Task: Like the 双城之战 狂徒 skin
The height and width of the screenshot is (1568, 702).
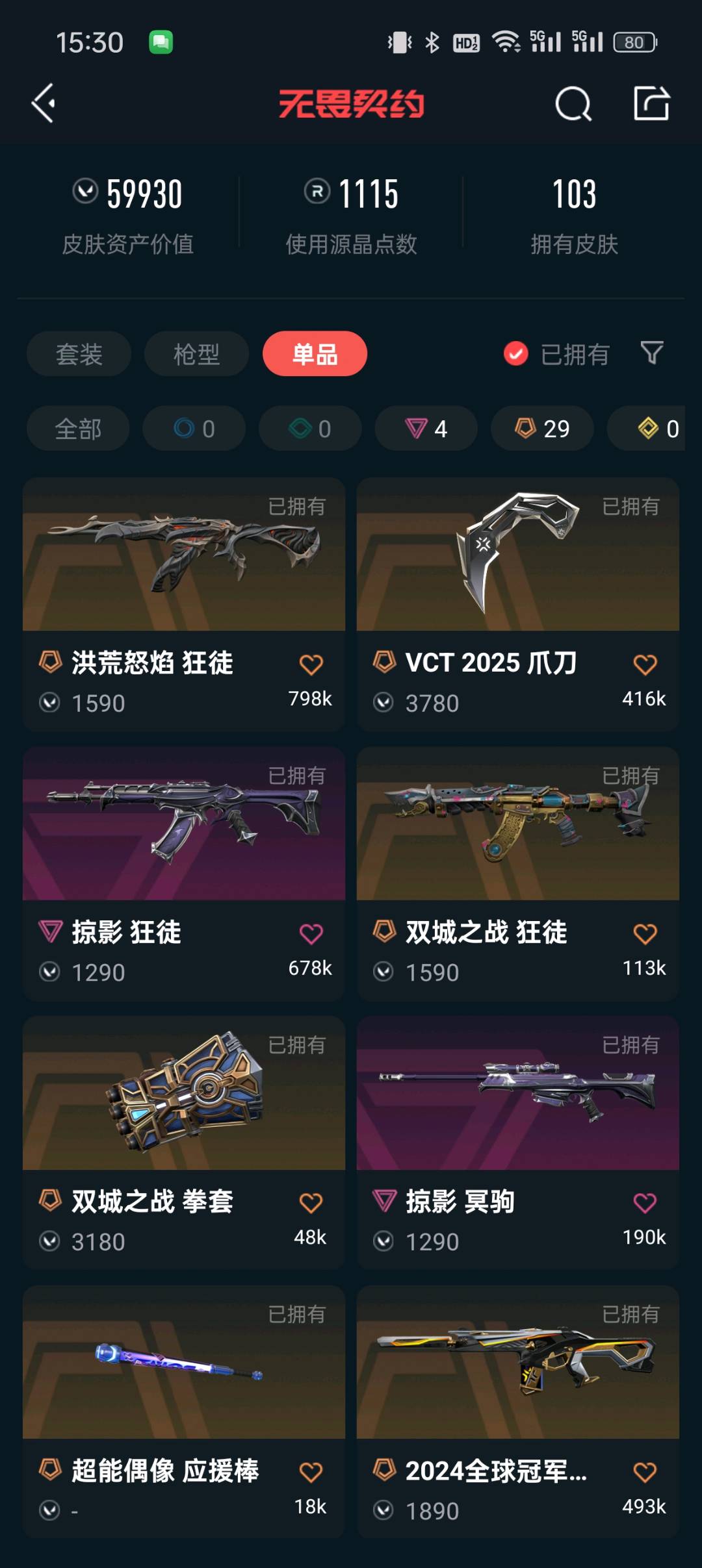Action: tap(645, 934)
